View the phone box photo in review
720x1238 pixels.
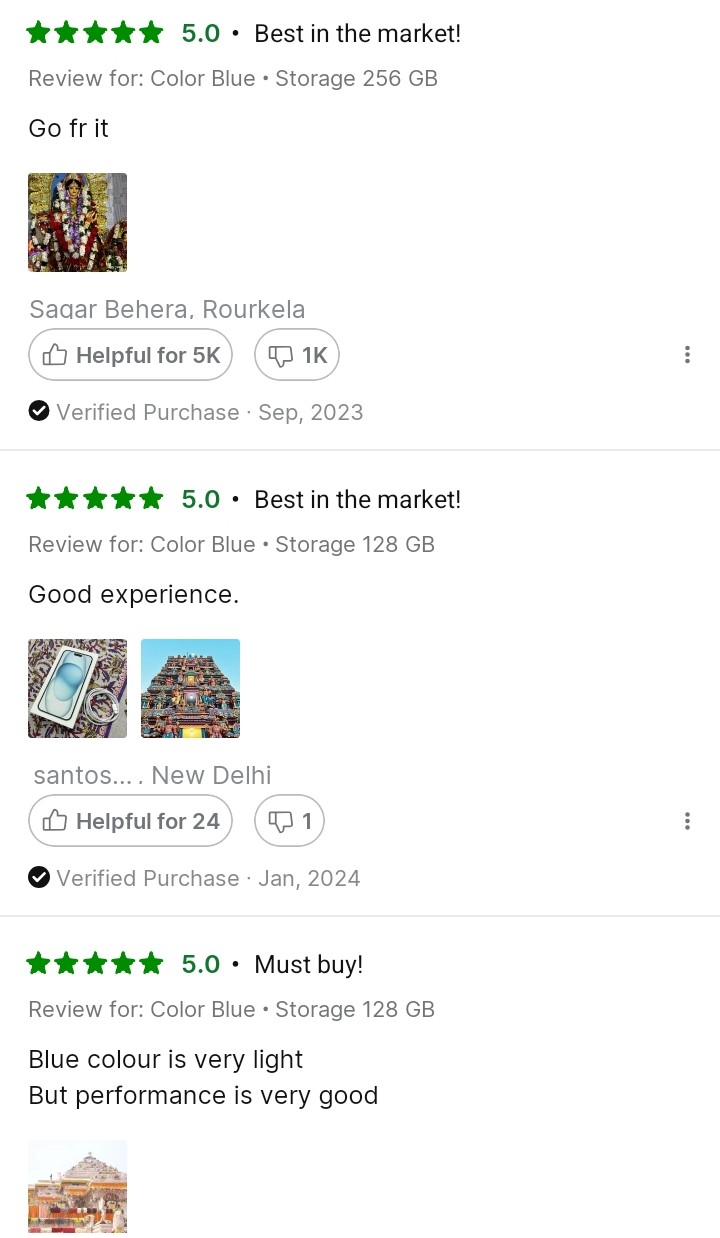pyautogui.click(x=77, y=688)
